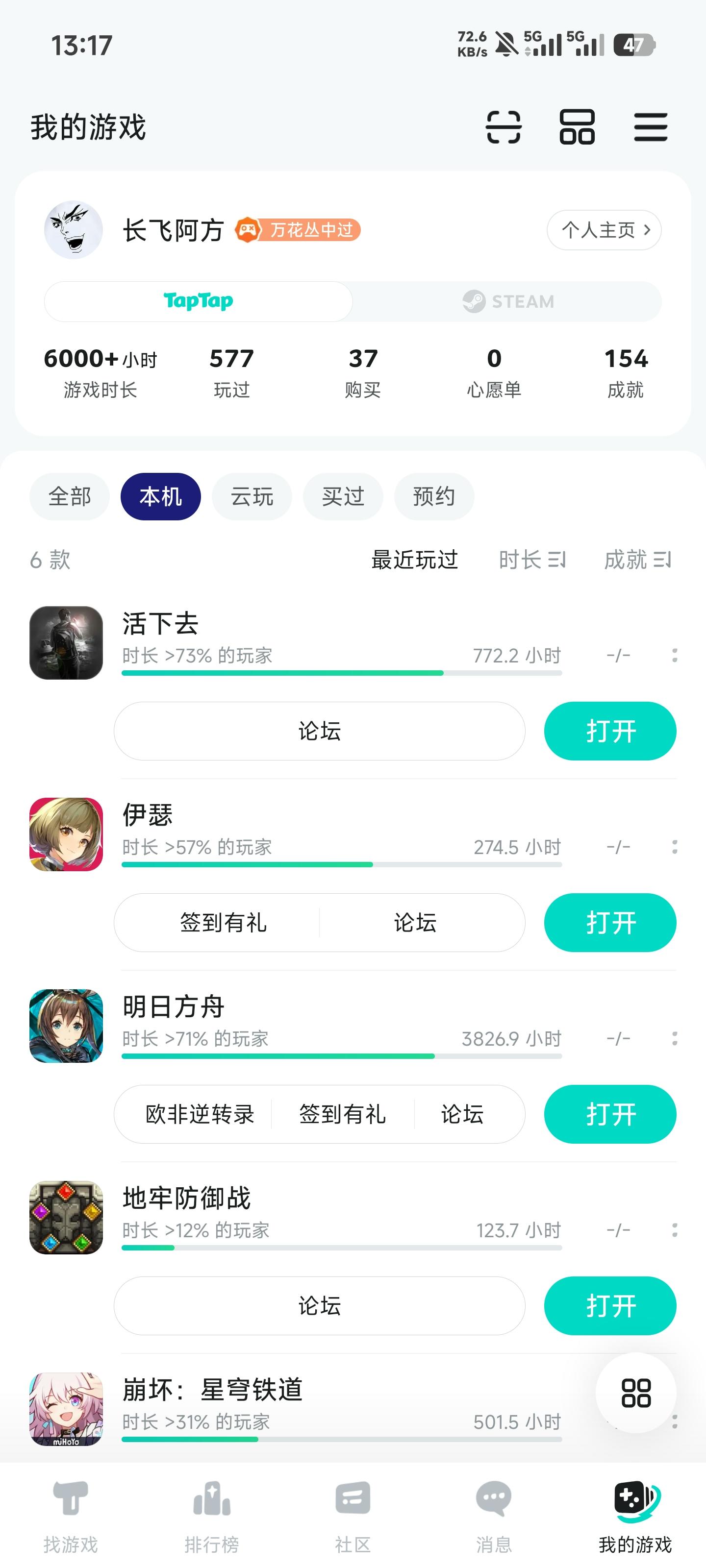Select the 云玩 filter chip

[252, 497]
